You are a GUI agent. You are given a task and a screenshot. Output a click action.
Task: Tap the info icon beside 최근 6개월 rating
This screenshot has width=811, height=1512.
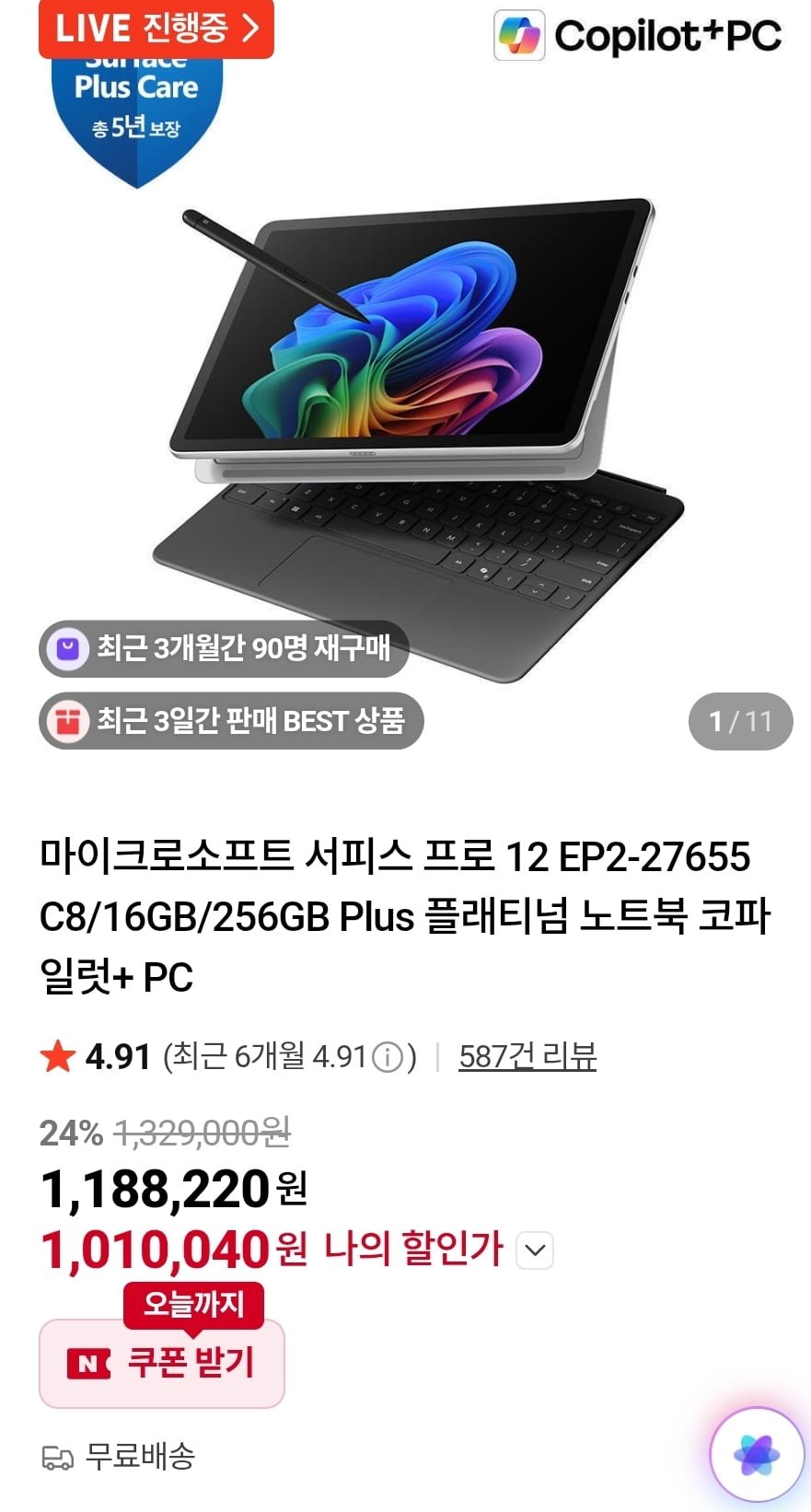coord(388,1057)
